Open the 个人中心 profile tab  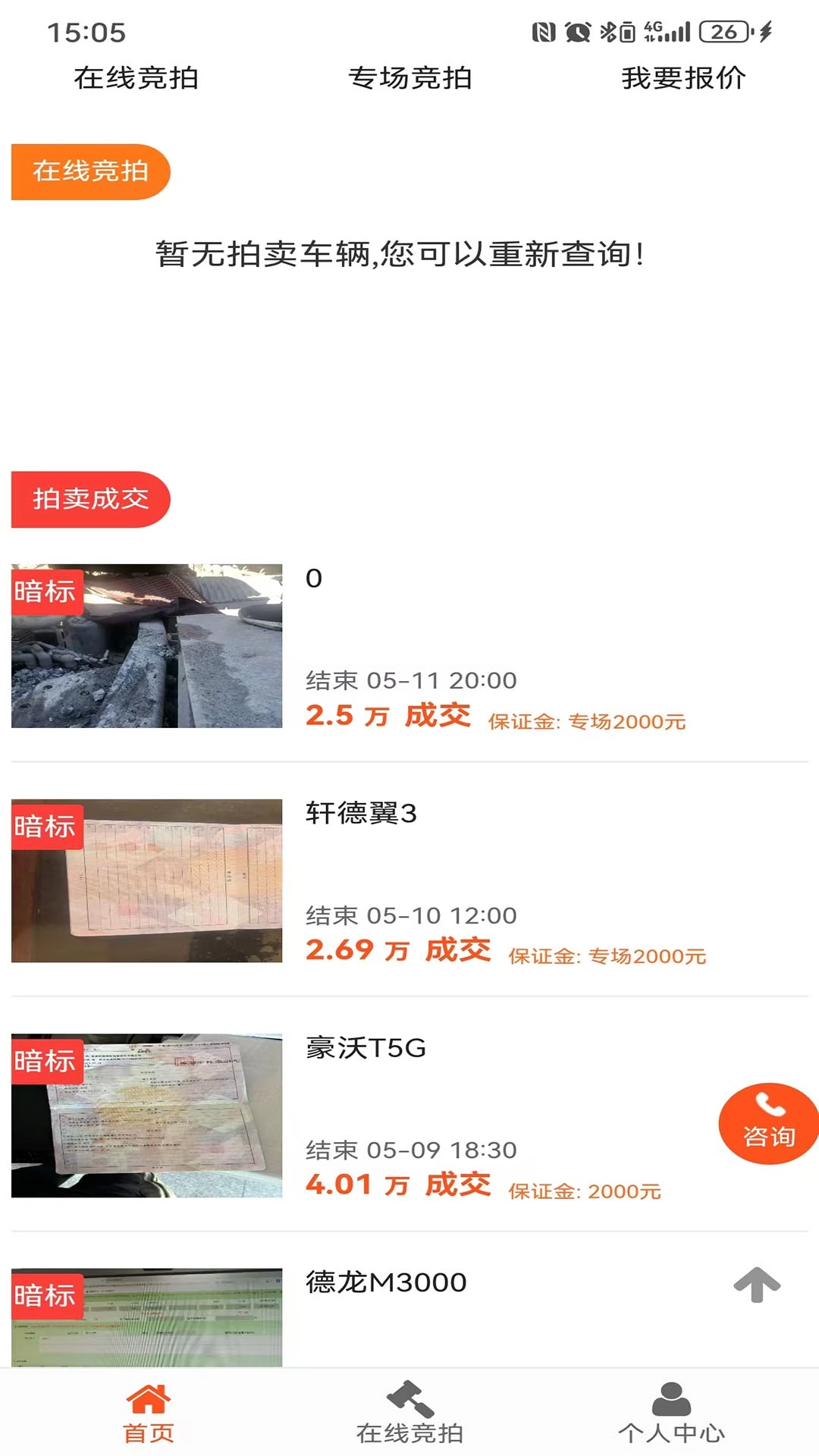click(x=671, y=1414)
